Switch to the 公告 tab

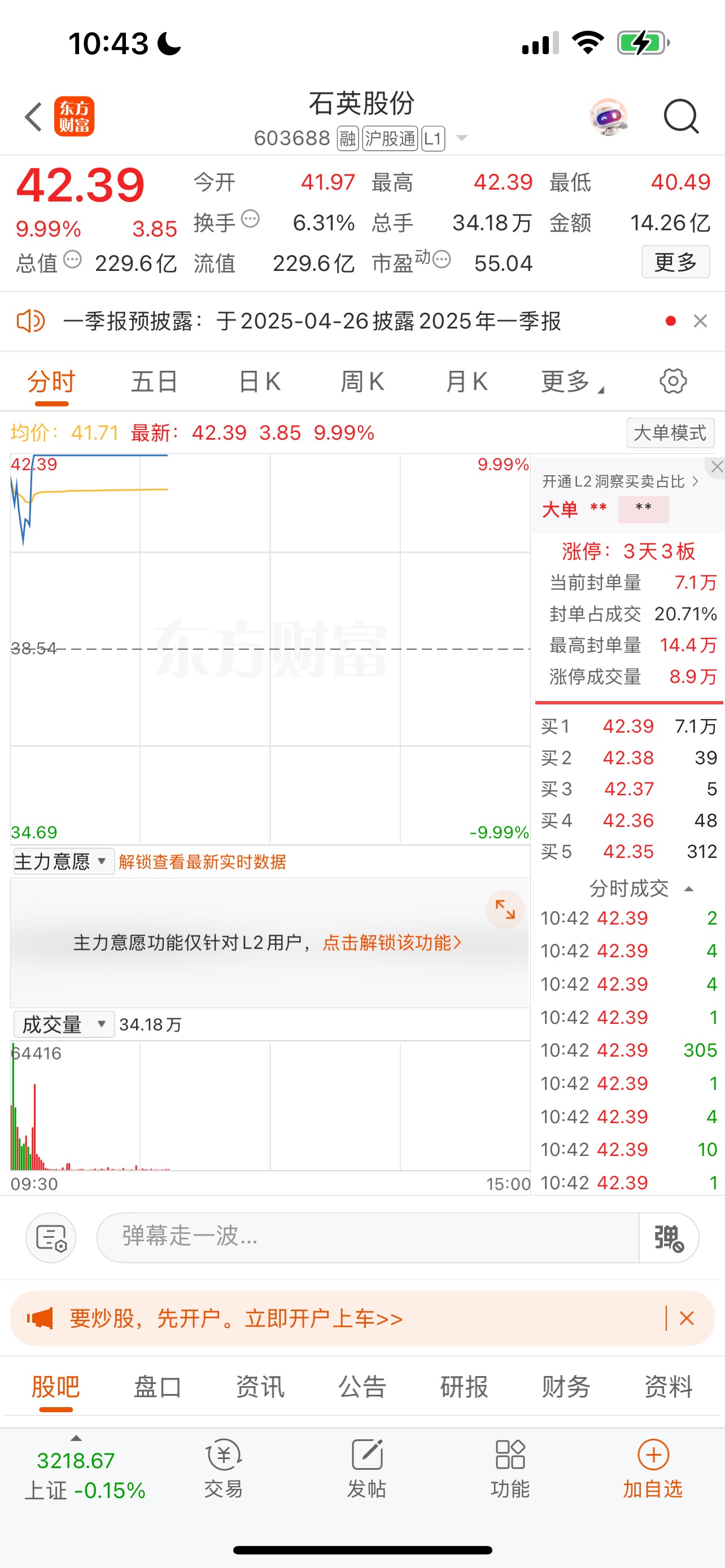pos(362,1387)
